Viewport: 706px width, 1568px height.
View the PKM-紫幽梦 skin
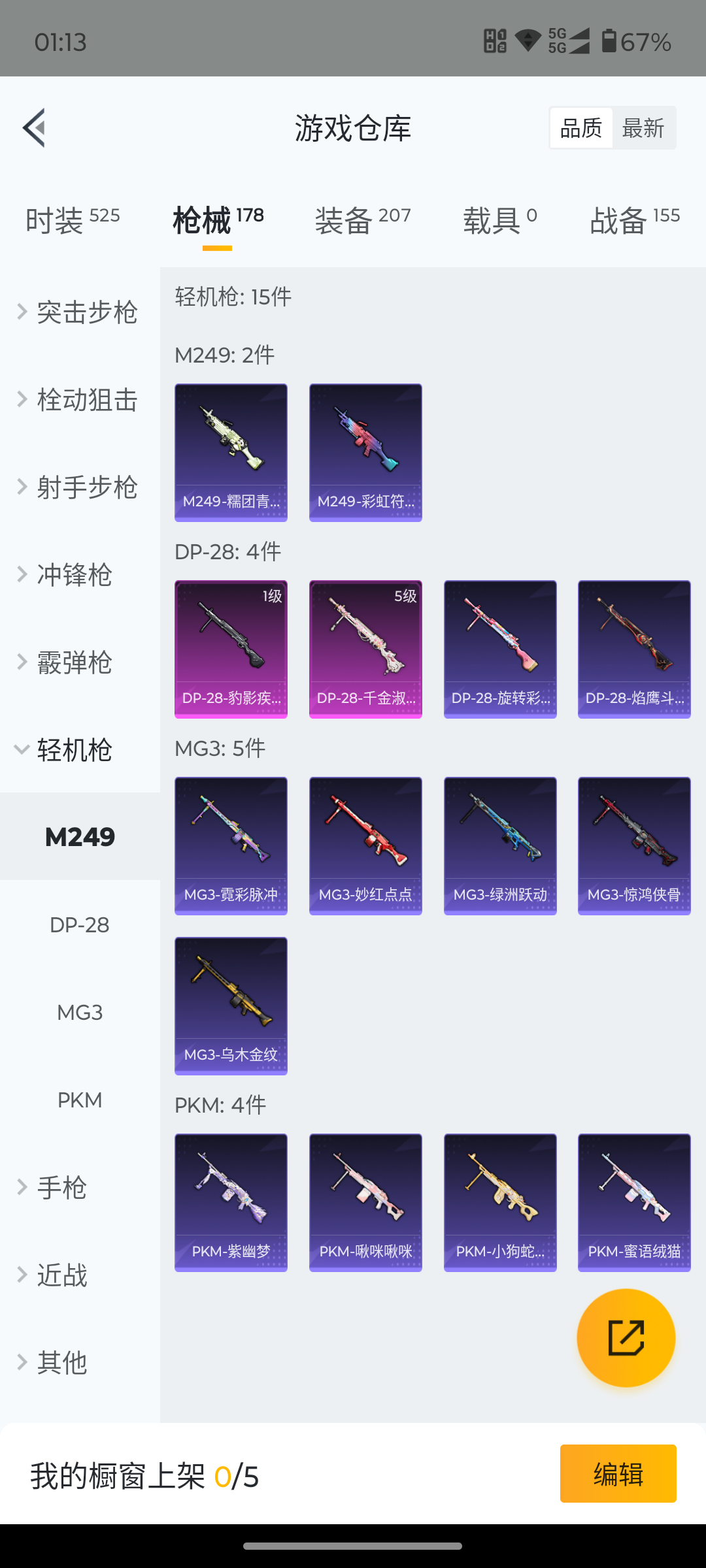231,1203
